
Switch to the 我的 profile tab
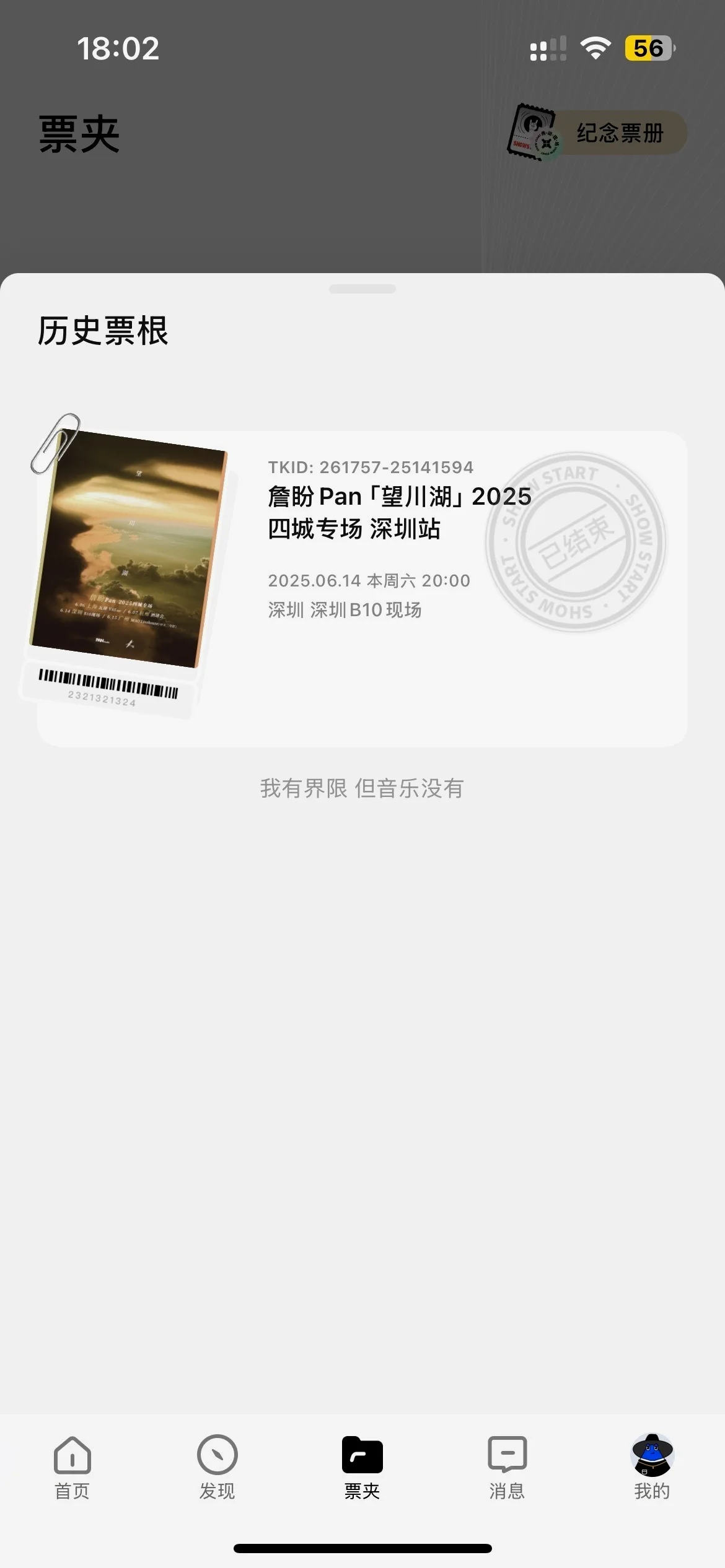pyautogui.click(x=652, y=1467)
